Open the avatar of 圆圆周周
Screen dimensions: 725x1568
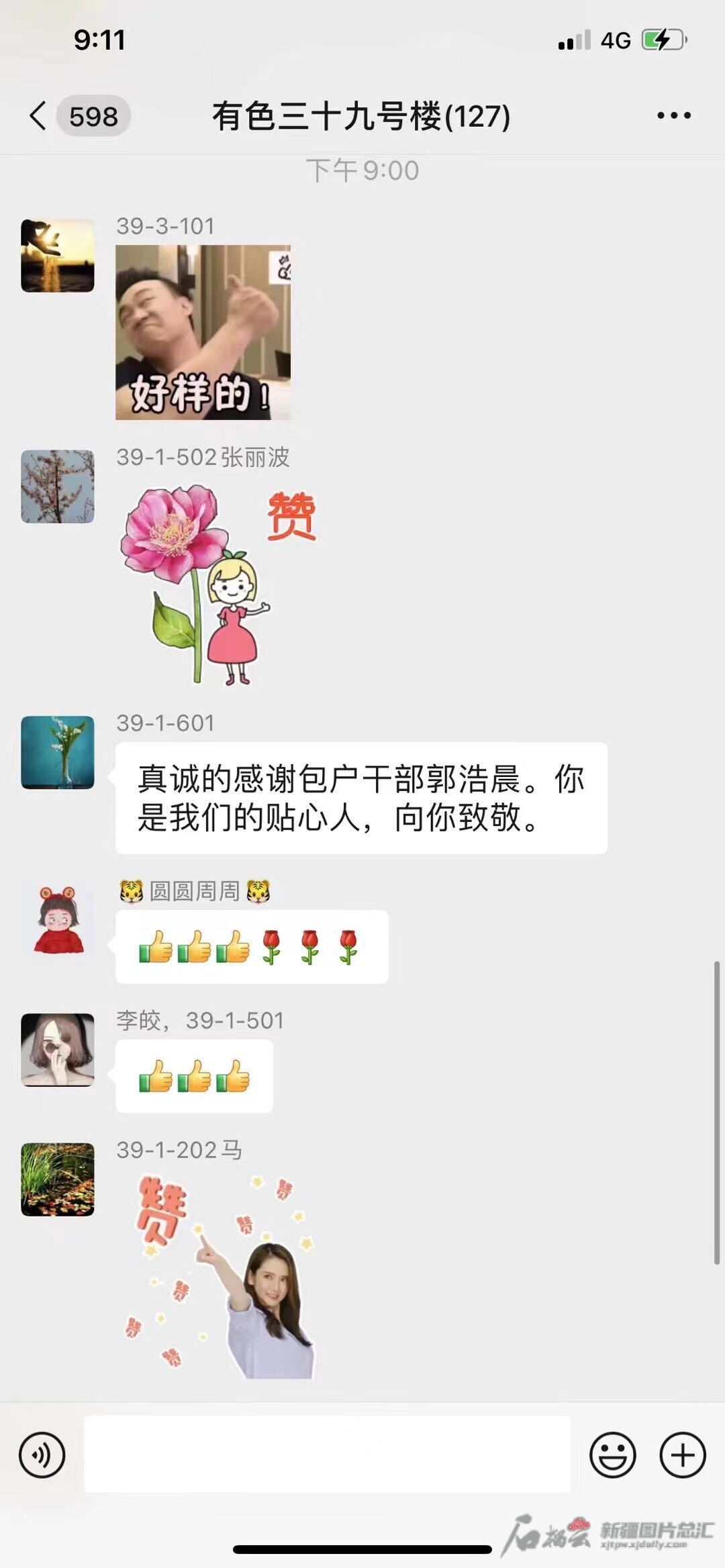point(58,920)
